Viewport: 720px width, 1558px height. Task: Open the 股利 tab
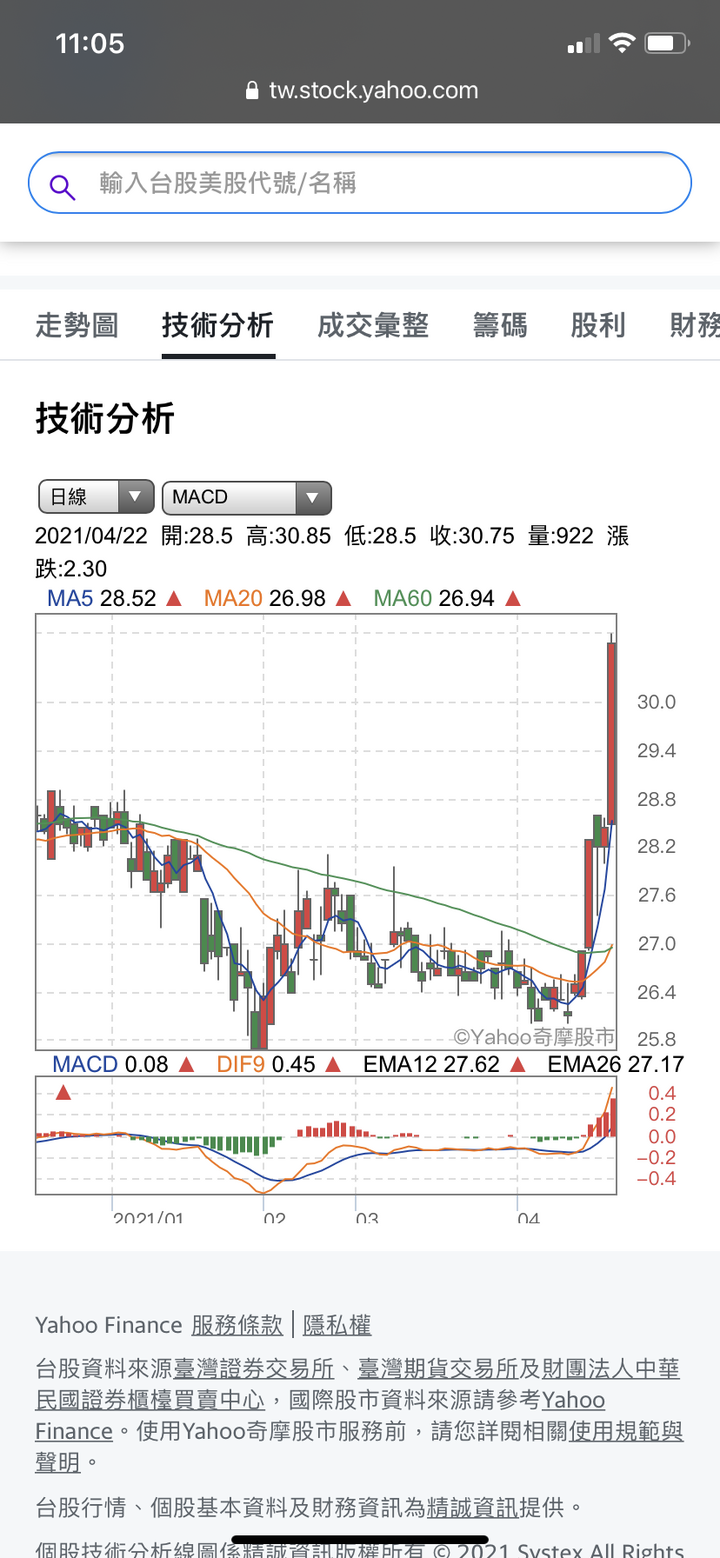click(598, 325)
